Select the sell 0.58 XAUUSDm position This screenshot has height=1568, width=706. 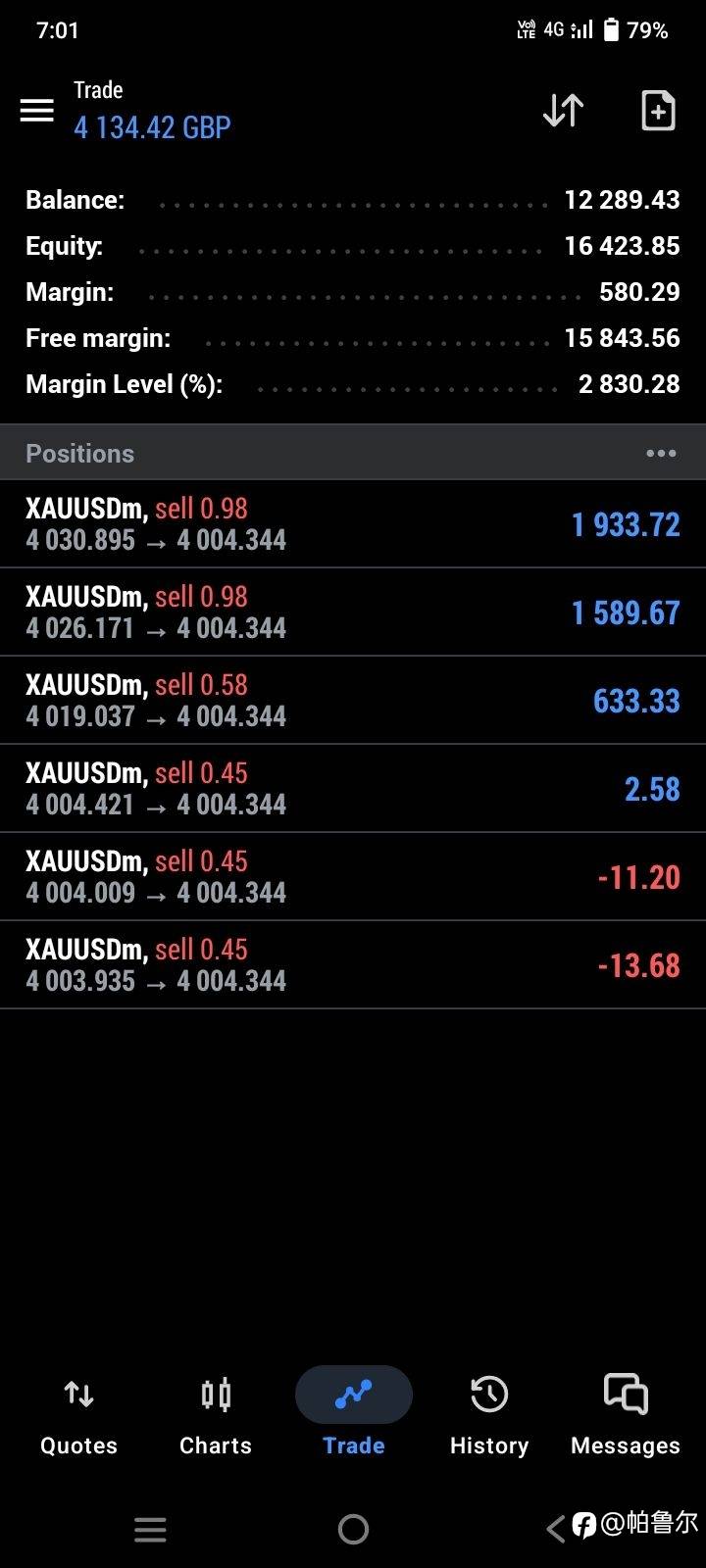point(353,701)
